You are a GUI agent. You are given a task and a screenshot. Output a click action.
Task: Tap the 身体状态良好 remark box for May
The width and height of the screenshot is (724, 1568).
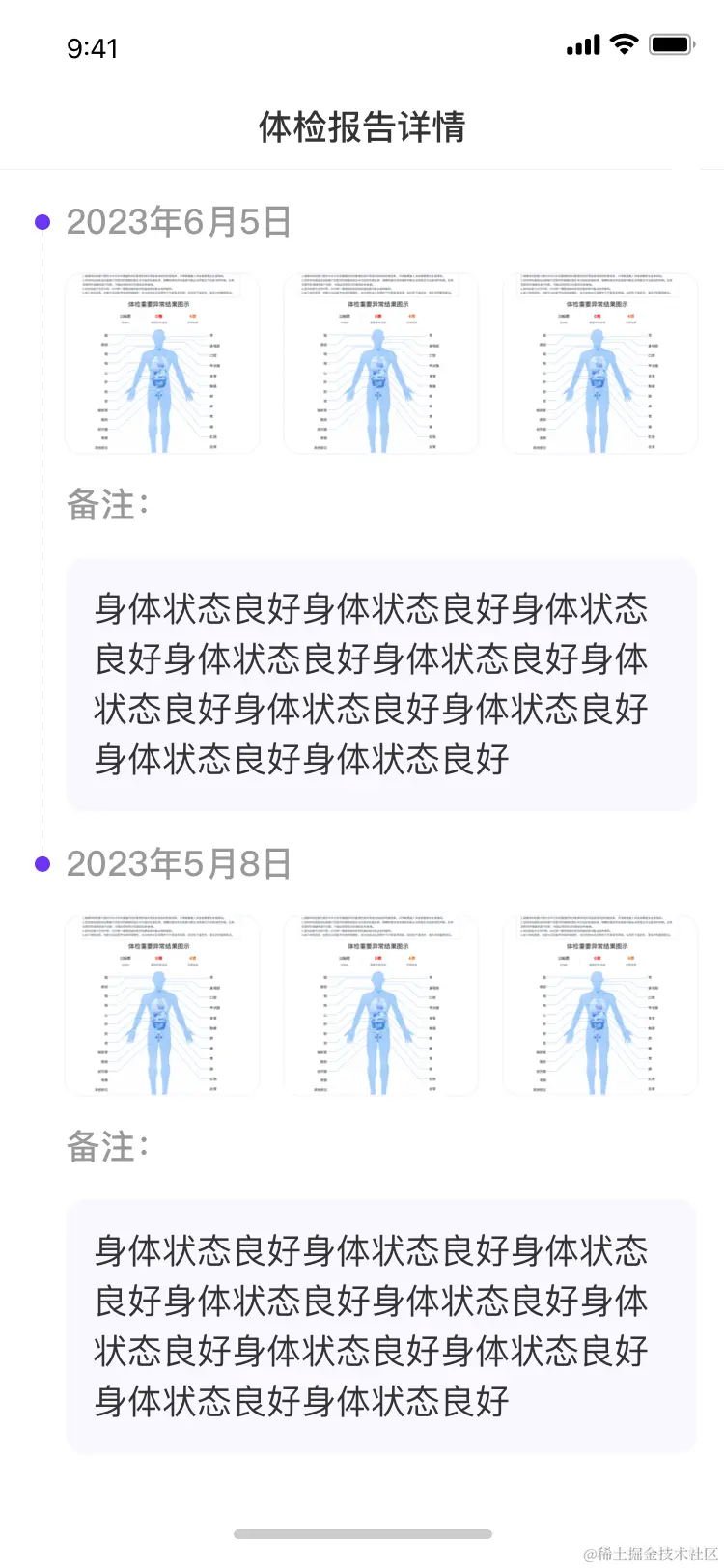[379, 1326]
